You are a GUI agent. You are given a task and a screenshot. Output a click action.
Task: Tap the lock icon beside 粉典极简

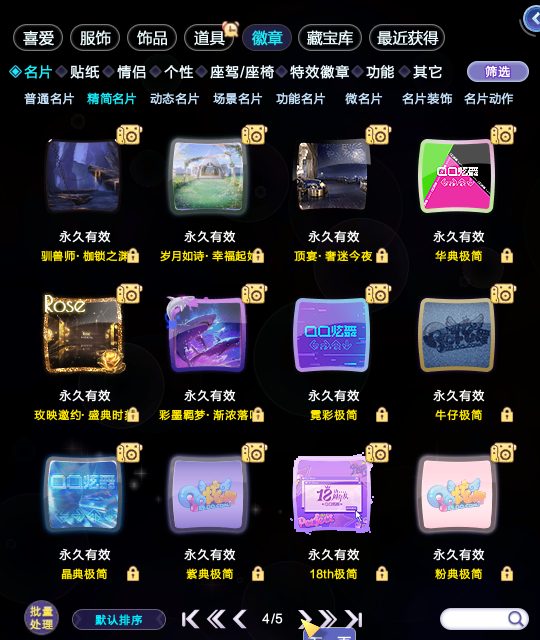(507, 573)
